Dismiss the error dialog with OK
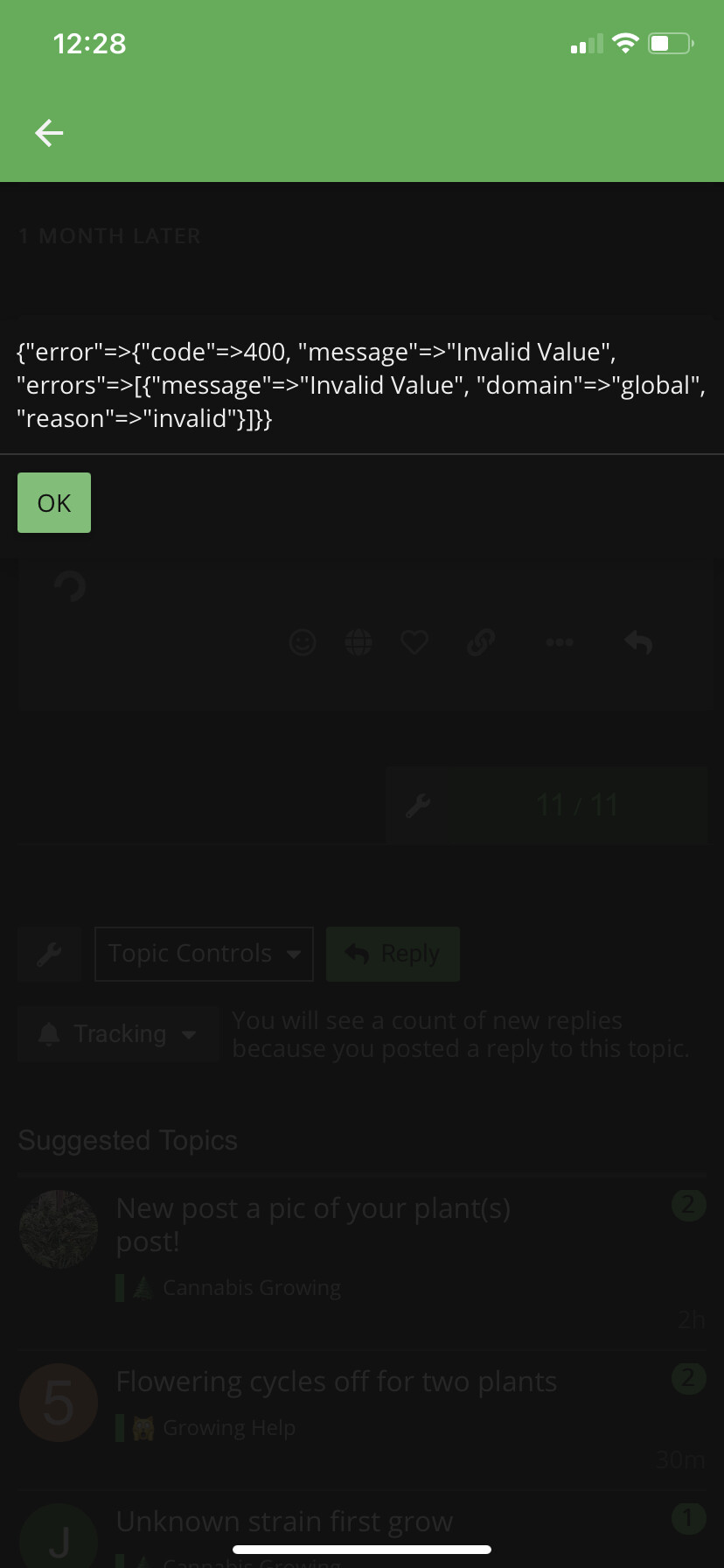Viewport: 724px width, 1568px height. click(54, 503)
